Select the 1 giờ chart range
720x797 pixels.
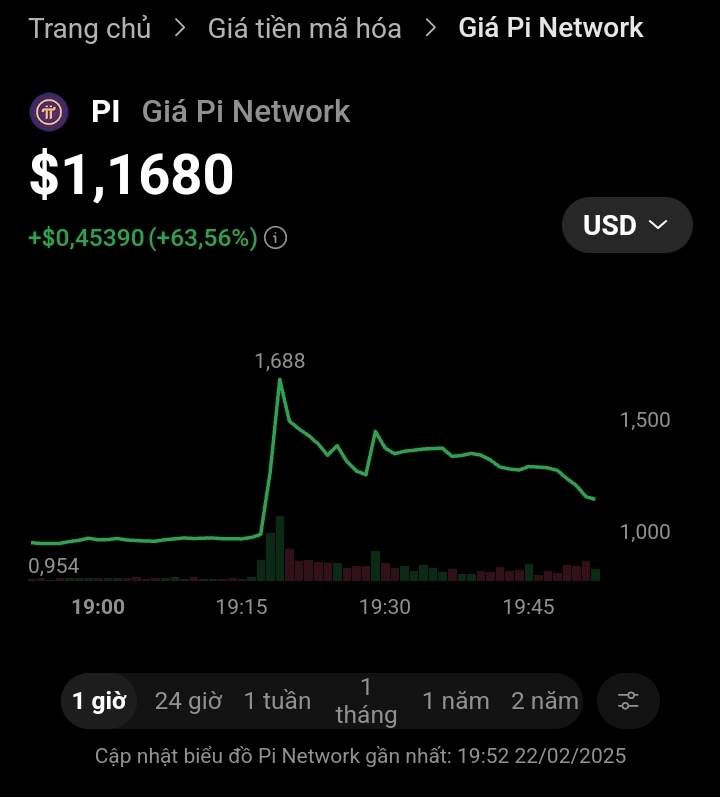click(x=99, y=701)
